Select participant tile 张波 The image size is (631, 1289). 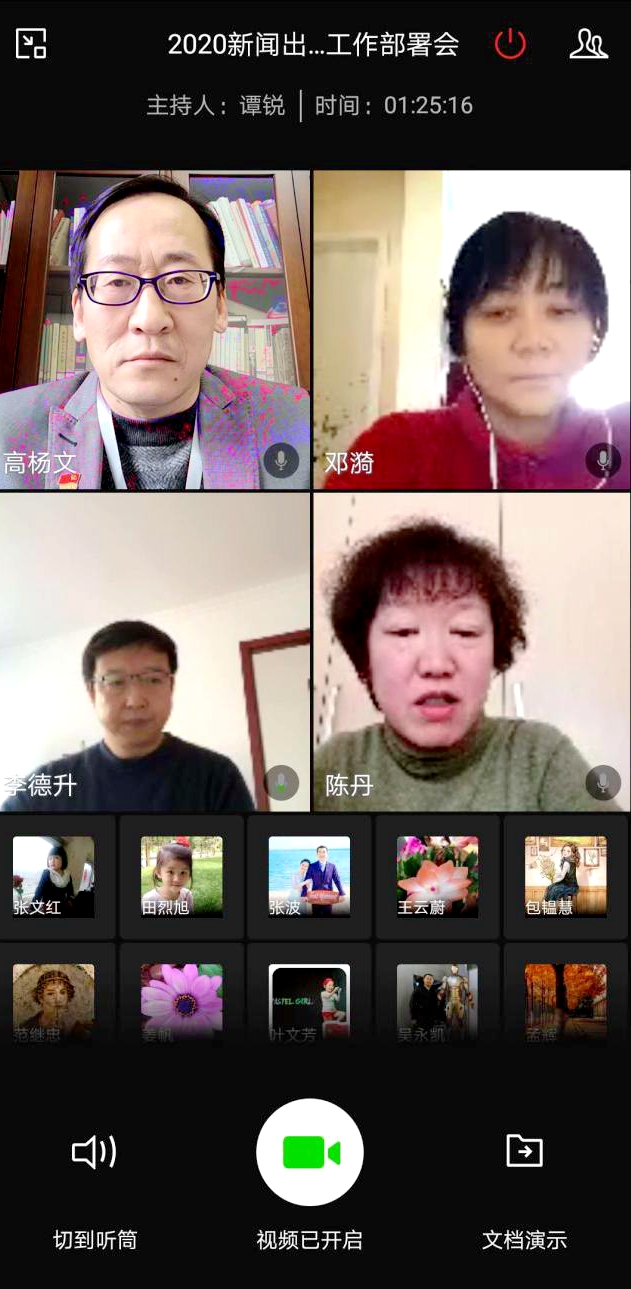click(309, 877)
